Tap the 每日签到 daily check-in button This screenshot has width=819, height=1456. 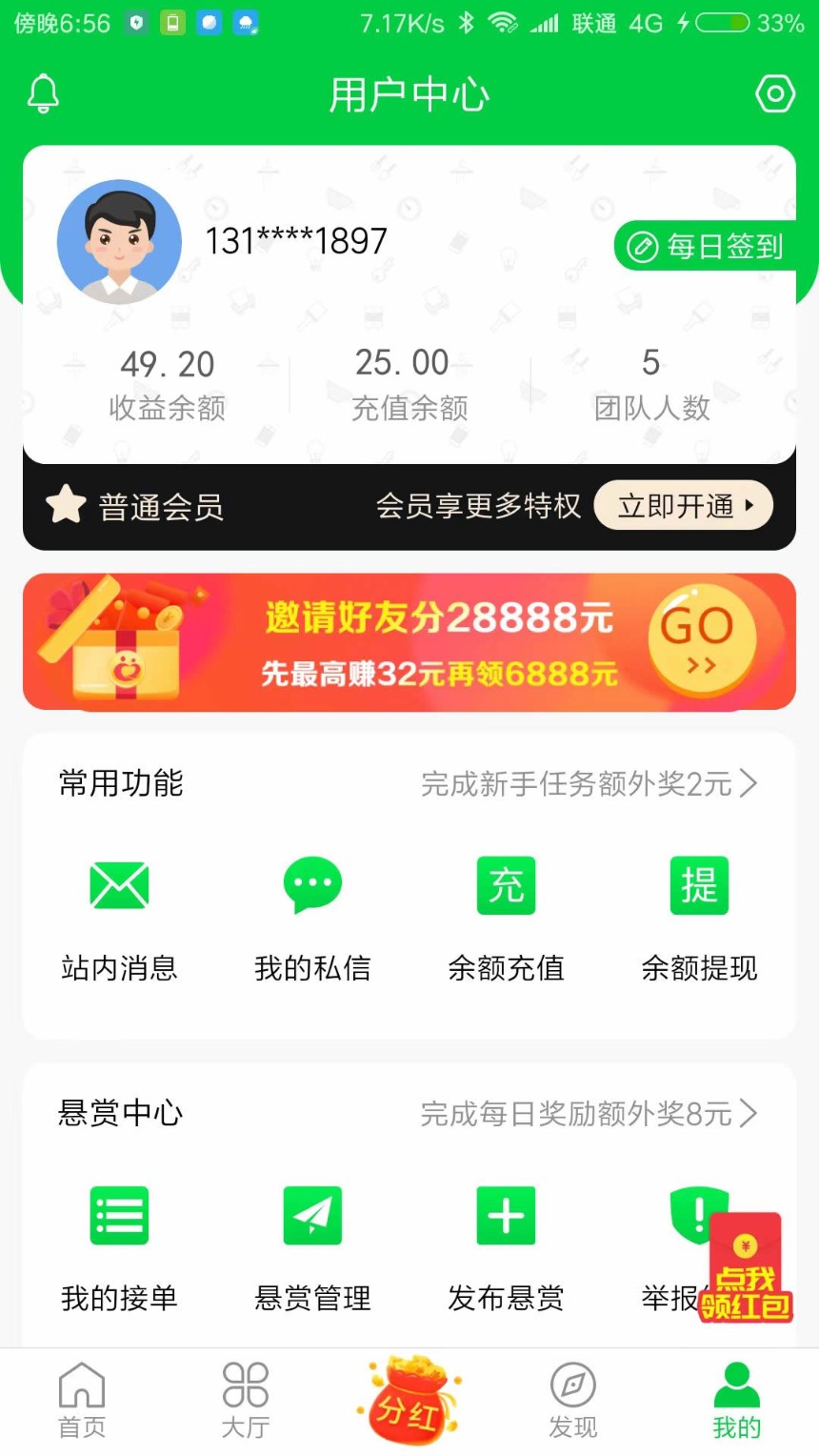[x=706, y=247]
